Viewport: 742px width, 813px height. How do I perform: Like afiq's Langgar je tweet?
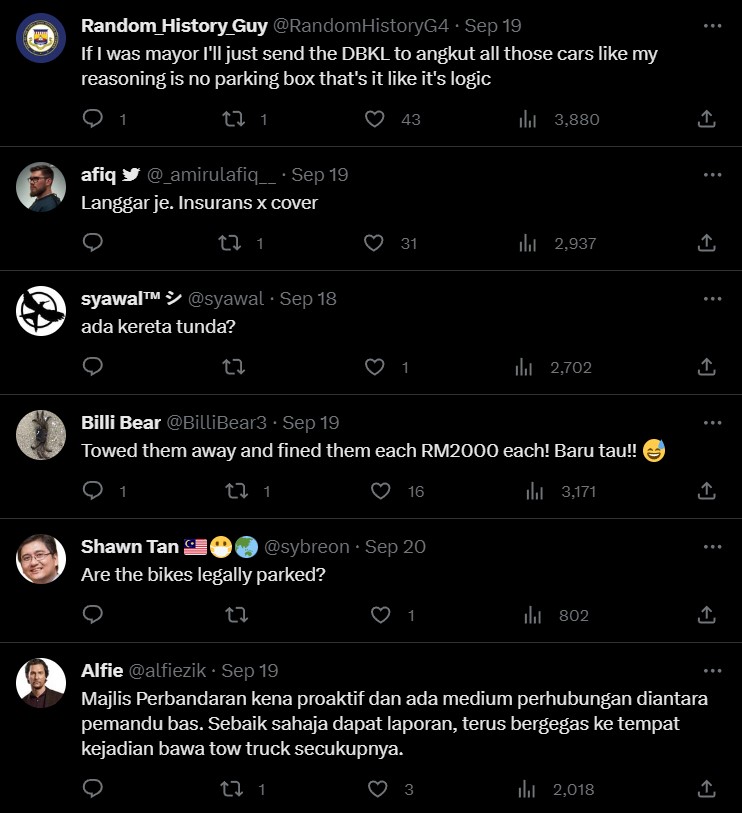[374, 243]
